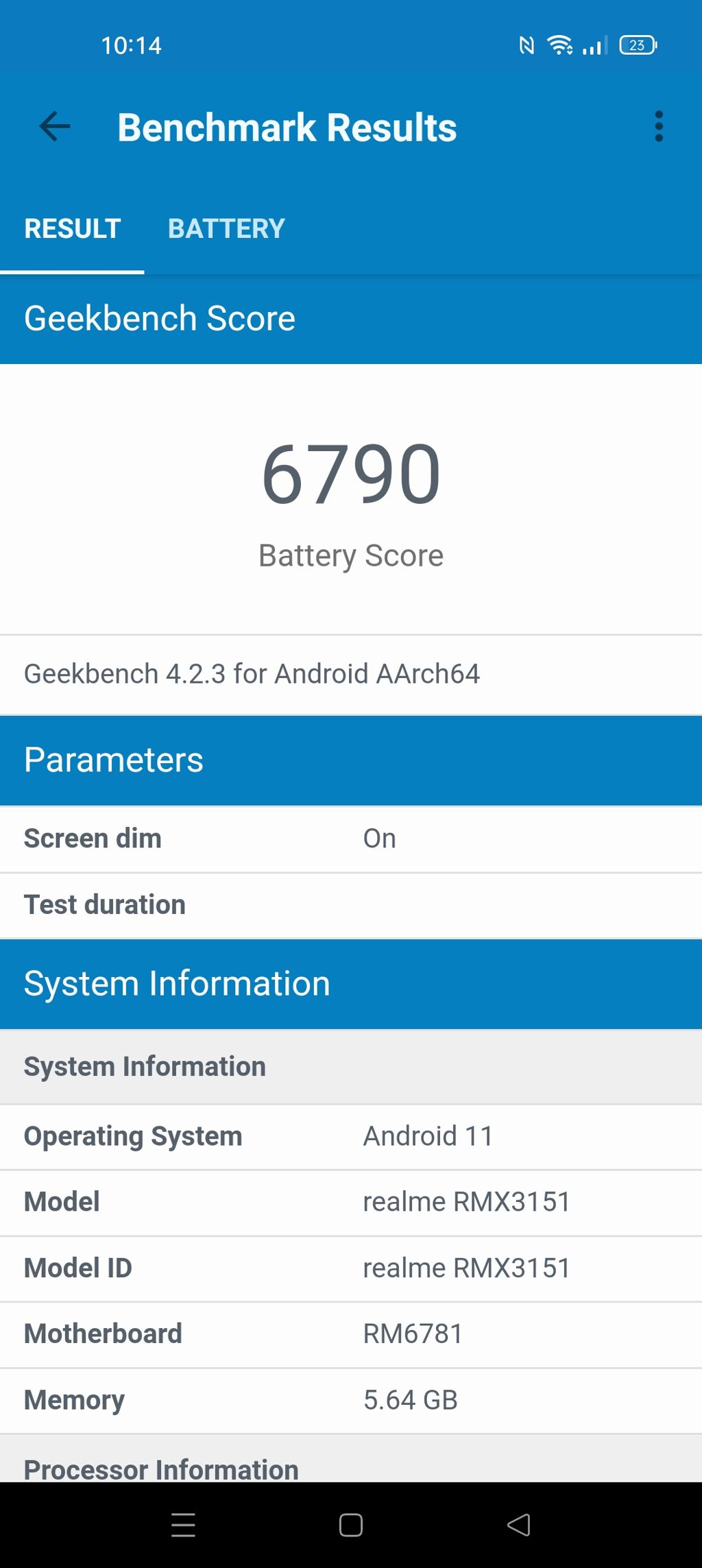Viewport: 702px width, 1568px height.
Task: Tap the system home button
Action: (351, 1525)
